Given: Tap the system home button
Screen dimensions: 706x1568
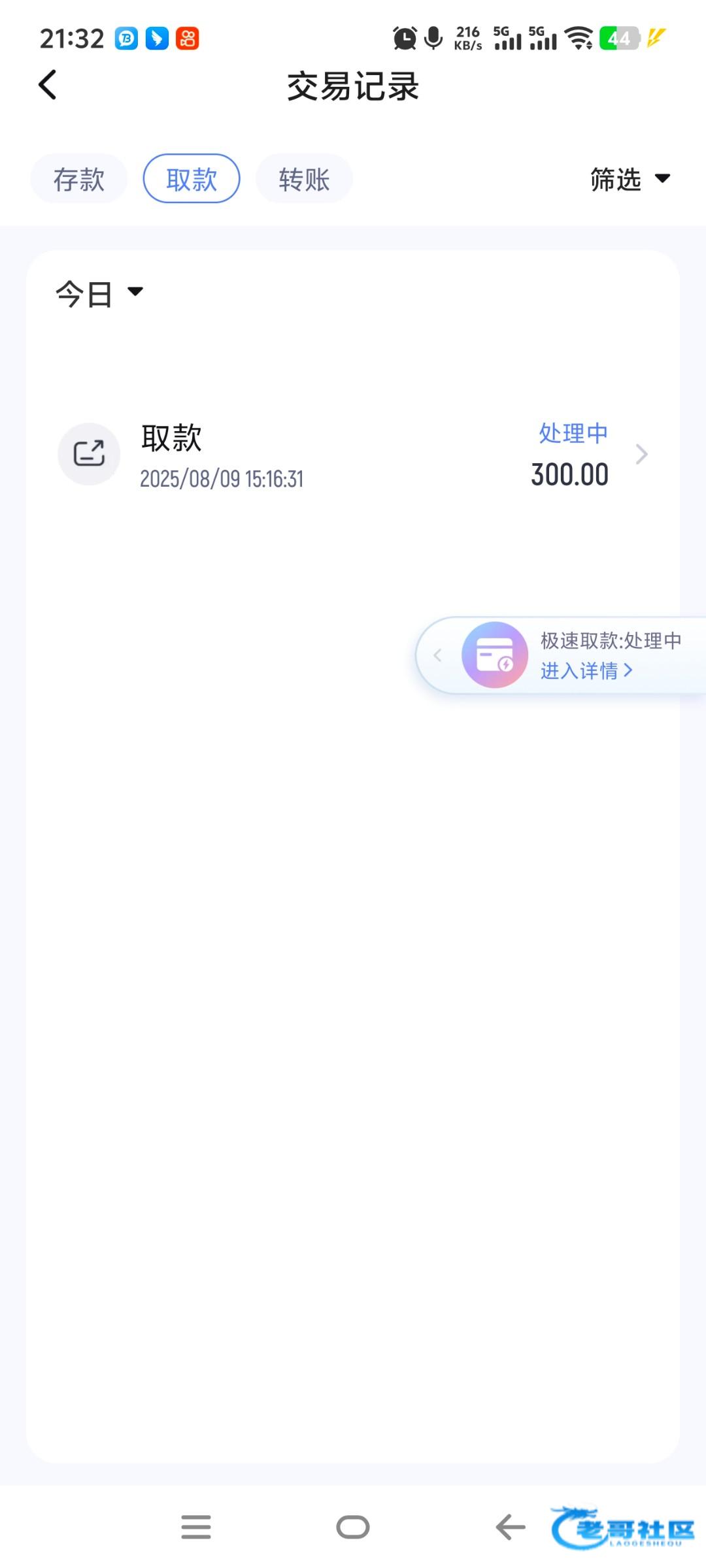Looking at the screenshot, I should click(x=353, y=1527).
